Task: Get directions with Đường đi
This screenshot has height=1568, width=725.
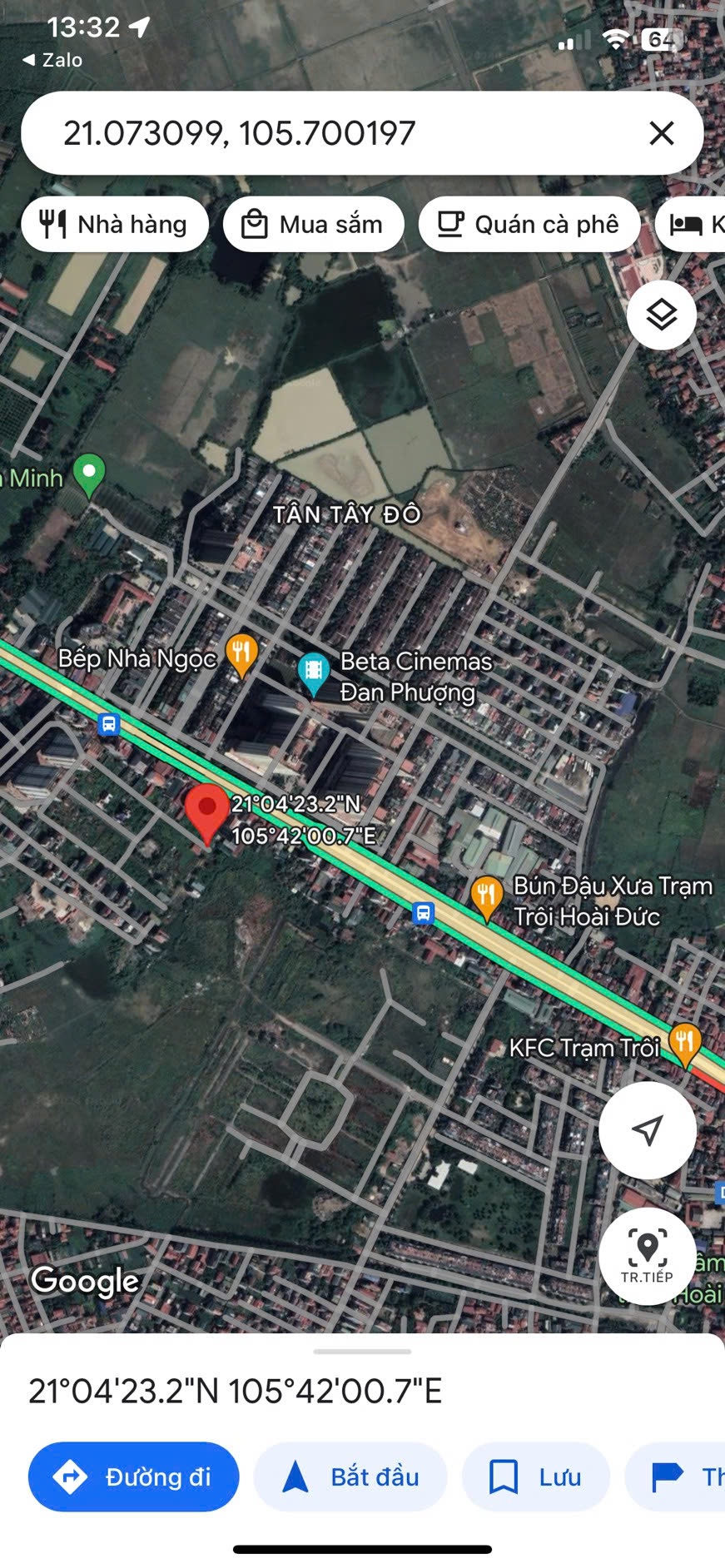Action: [134, 1476]
